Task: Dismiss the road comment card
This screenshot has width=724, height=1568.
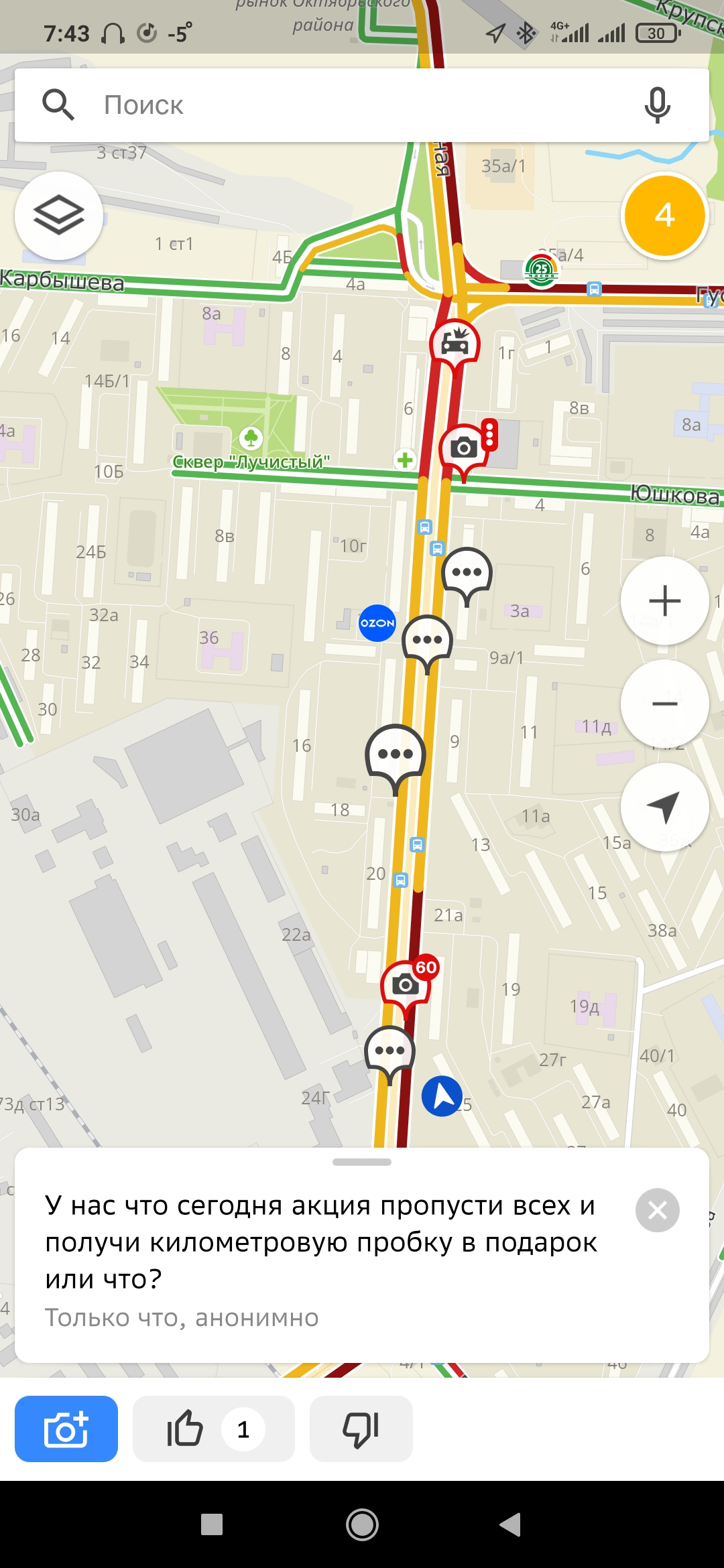Action: [657, 1210]
